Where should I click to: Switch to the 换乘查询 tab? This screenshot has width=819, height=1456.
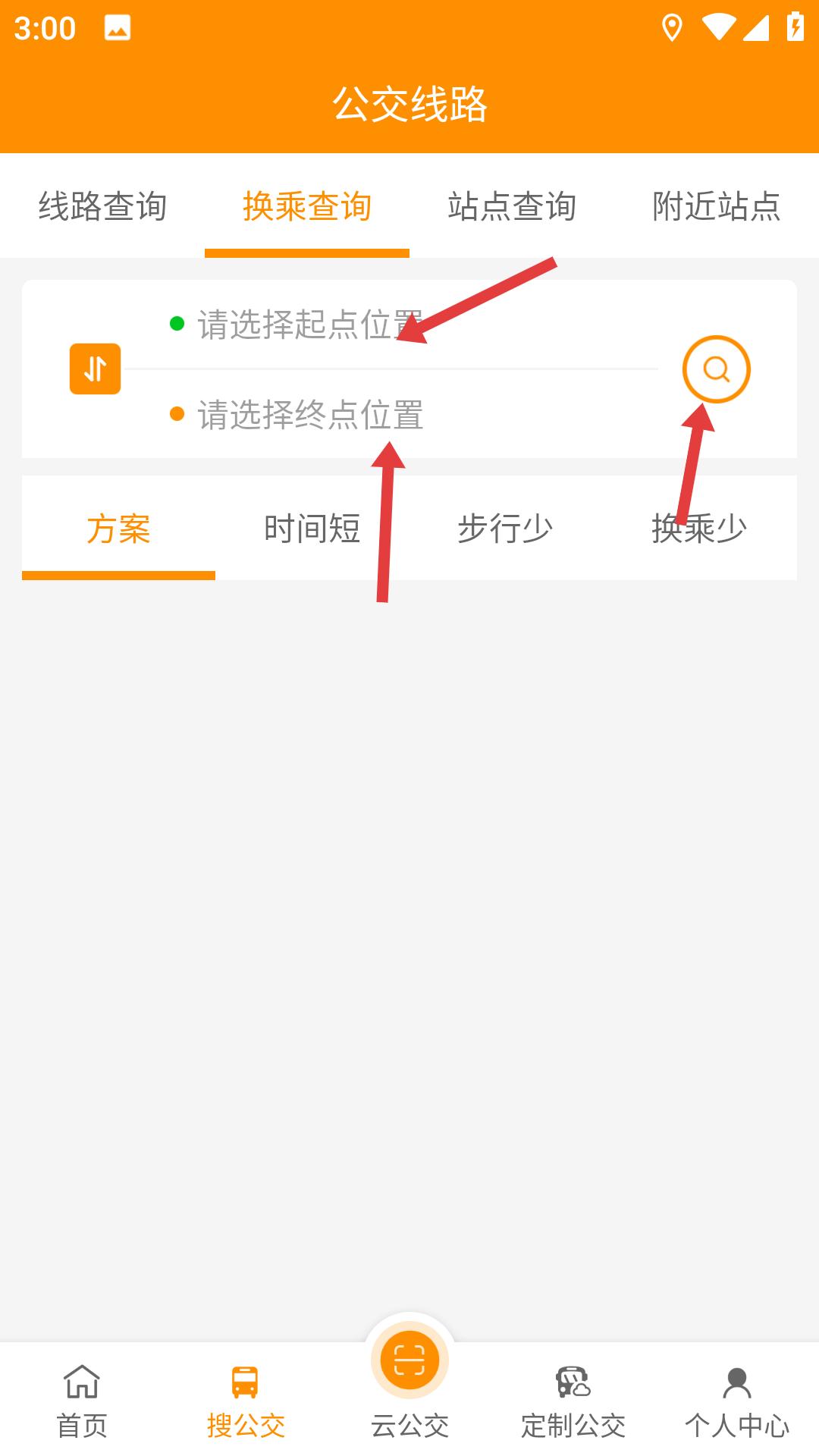tap(306, 206)
